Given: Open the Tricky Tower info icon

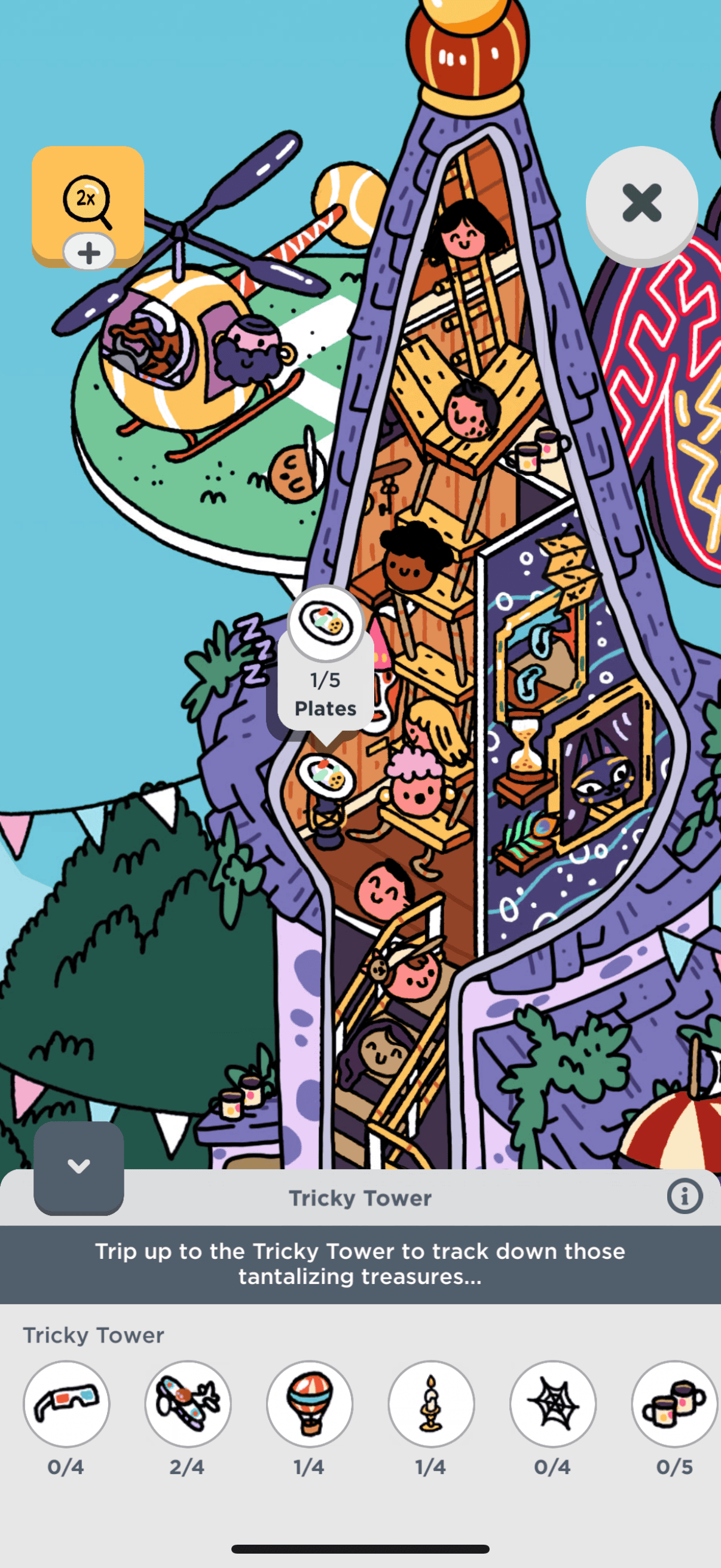Looking at the screenshot, I should click(x=684, y=1196).
